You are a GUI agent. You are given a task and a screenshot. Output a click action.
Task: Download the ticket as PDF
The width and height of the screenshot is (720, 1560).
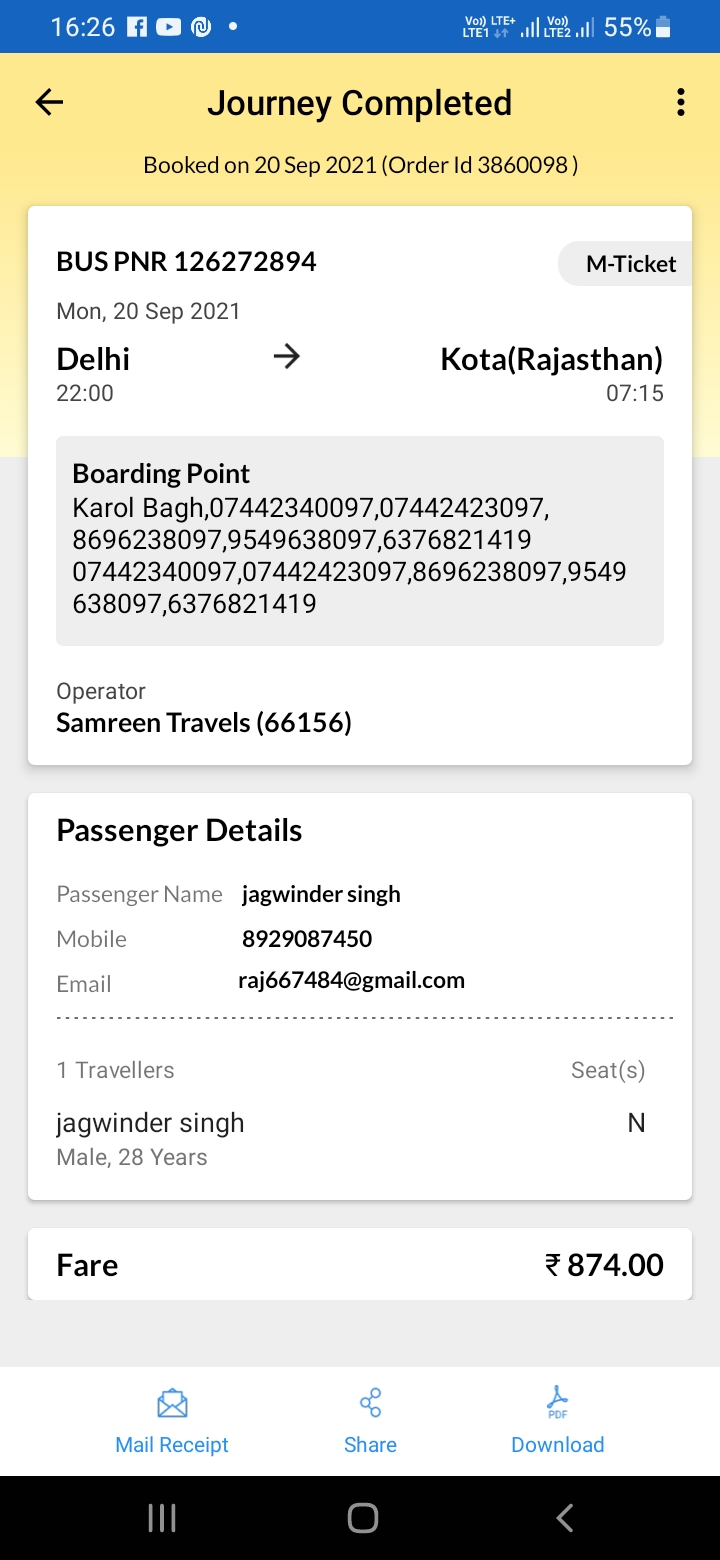pyautogui.click(x=557, y=1421)
